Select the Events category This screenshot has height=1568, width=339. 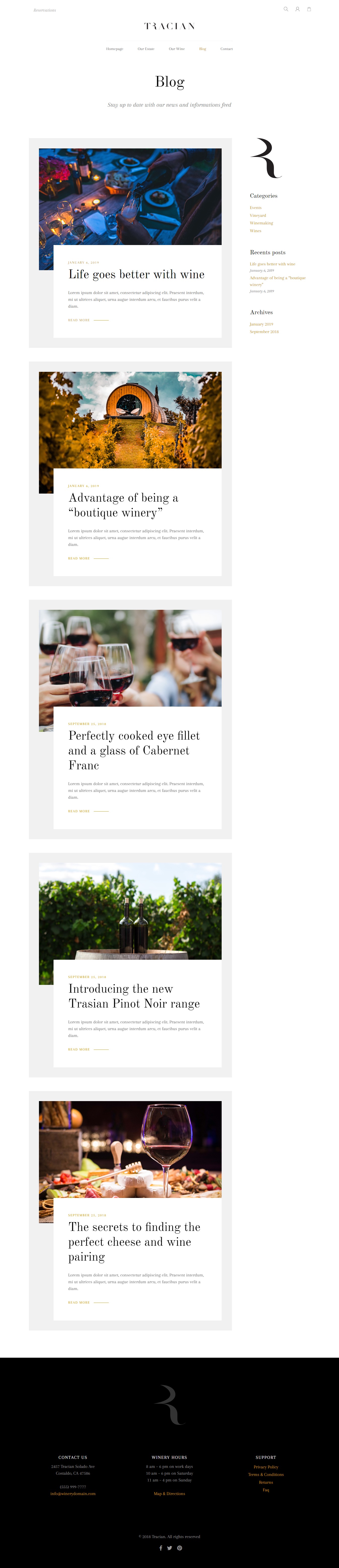[256, 208]
